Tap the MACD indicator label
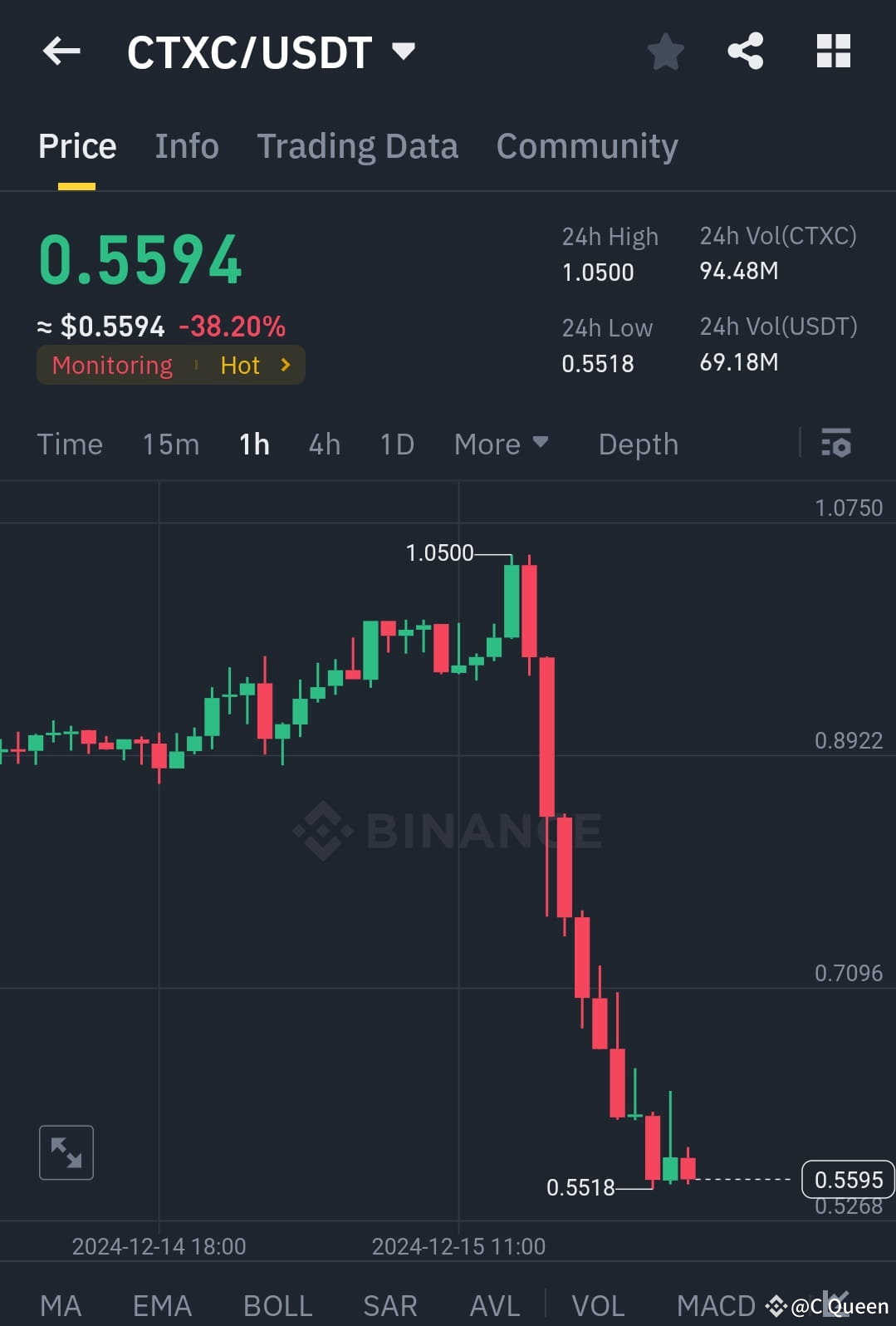 (716, 1304)
